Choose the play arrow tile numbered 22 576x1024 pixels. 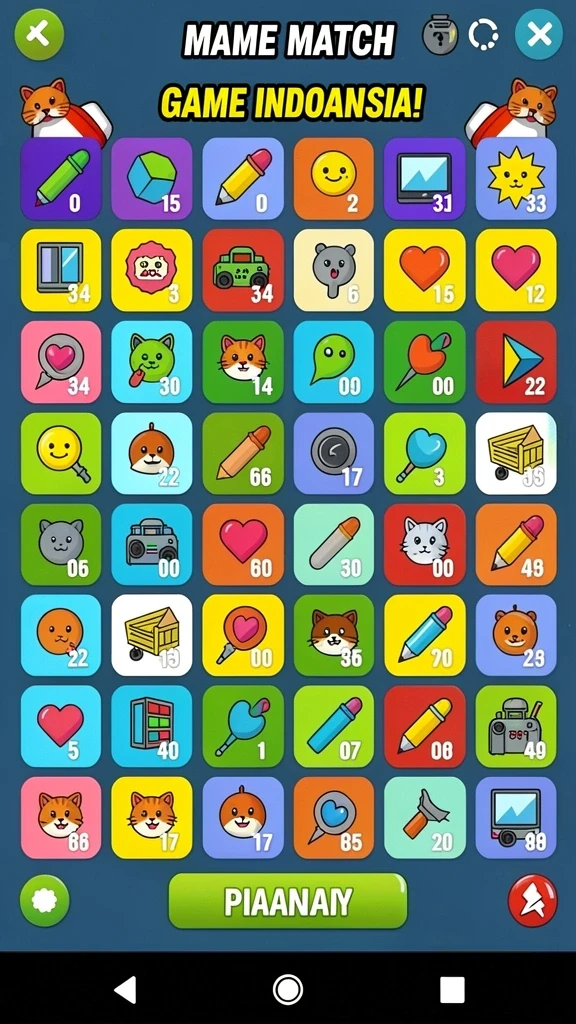pyautogui.click(x=516, y=361)
